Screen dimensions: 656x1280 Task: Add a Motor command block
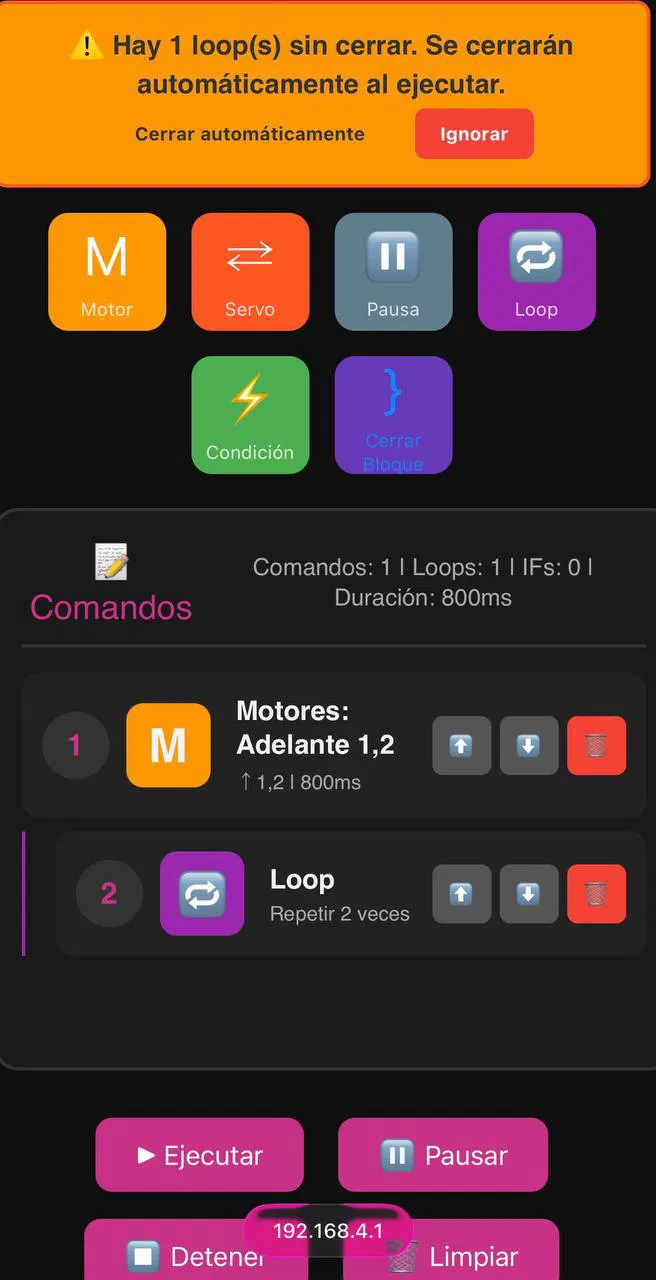point(107,271)
